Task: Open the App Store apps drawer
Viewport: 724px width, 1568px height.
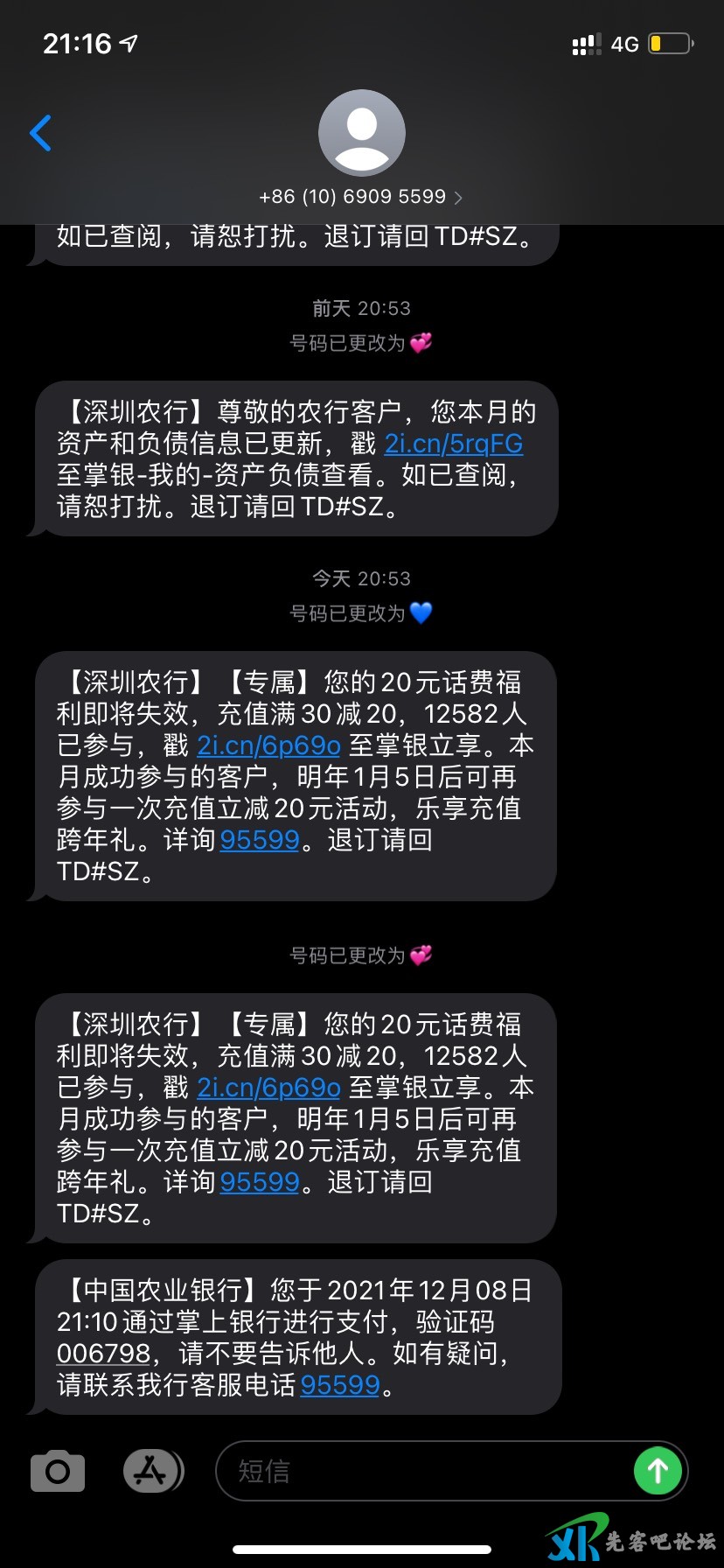Action: point(152,1471)
